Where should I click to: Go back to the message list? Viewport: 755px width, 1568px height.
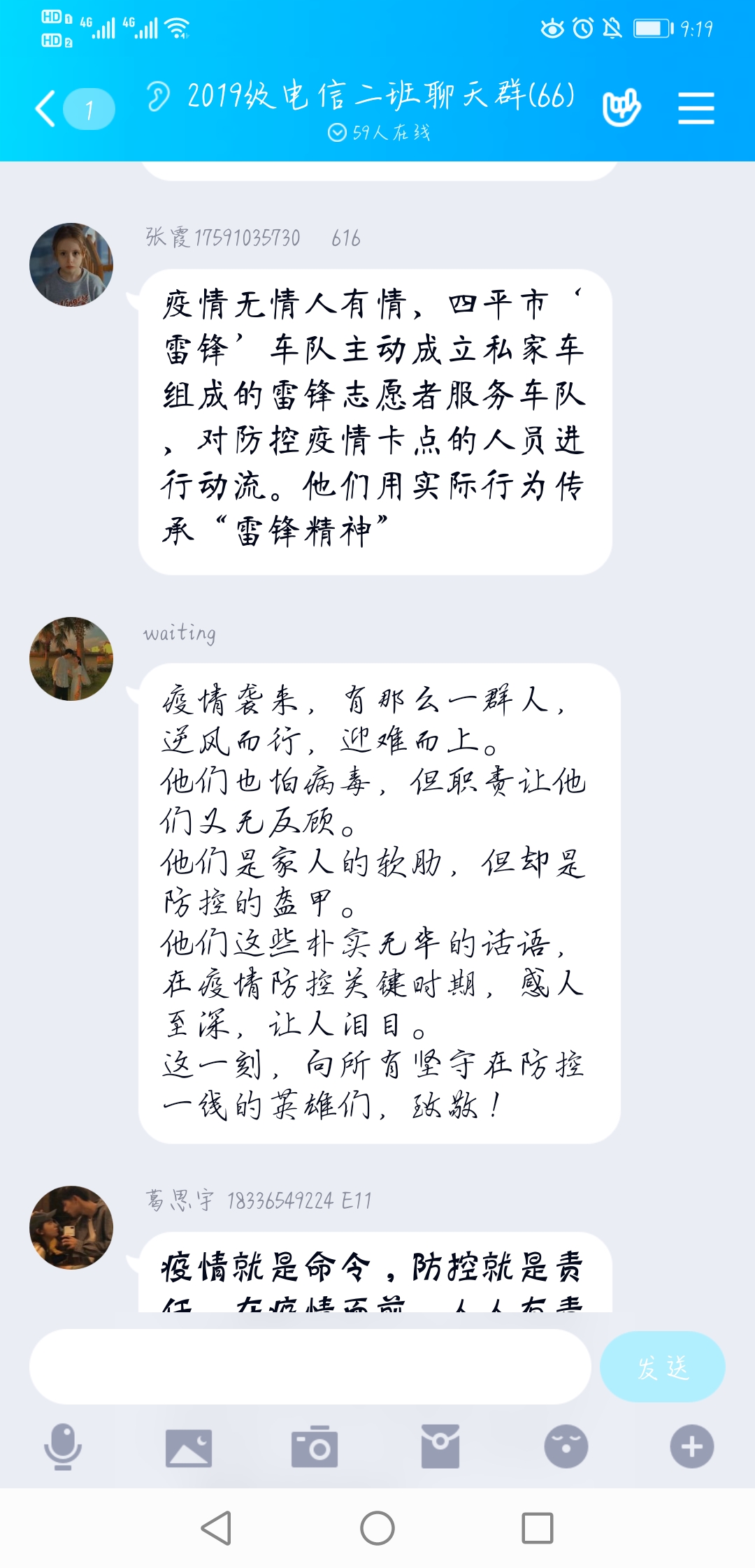48,109
